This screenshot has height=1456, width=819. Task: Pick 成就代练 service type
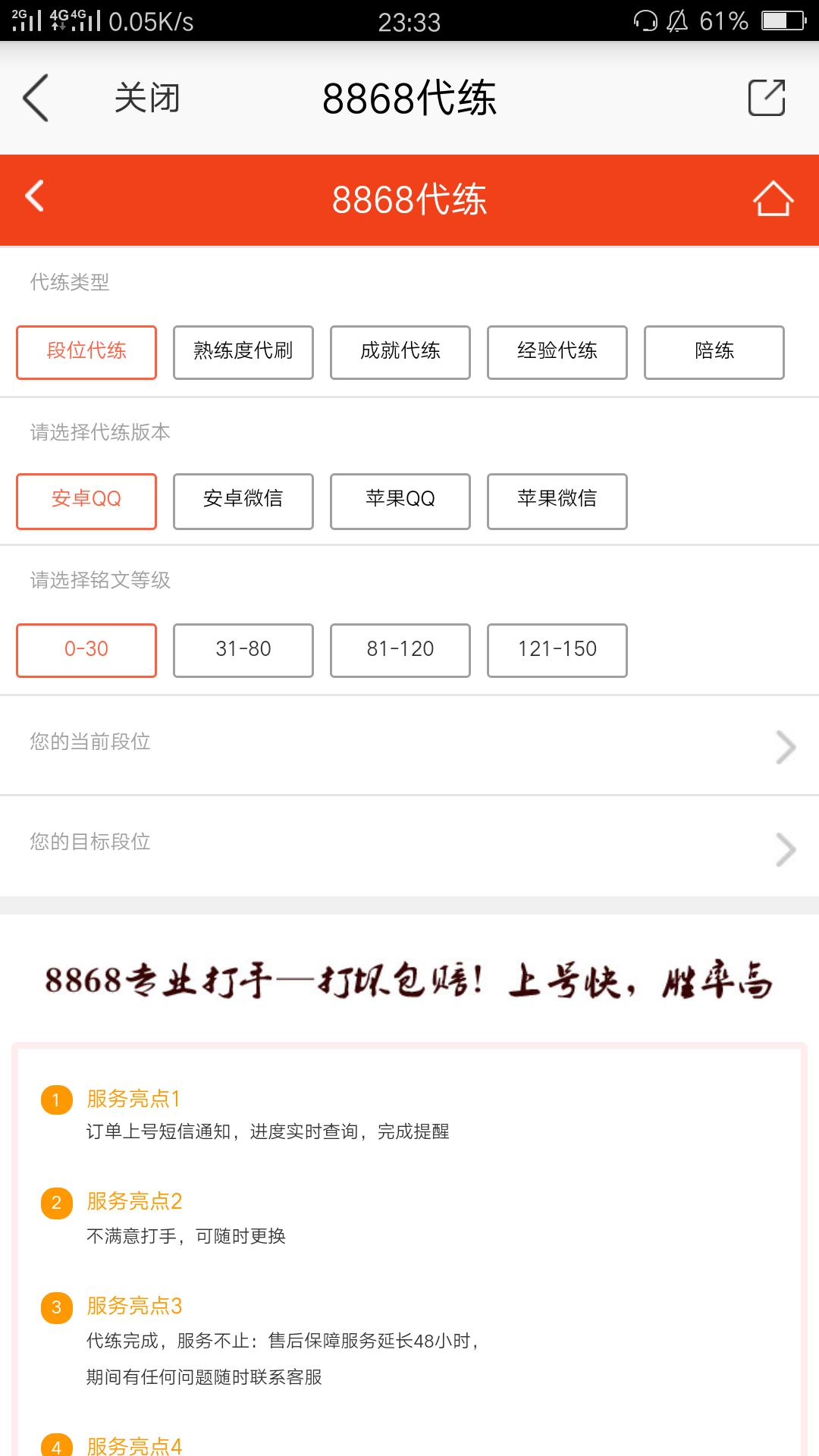[x=400, y=352]
